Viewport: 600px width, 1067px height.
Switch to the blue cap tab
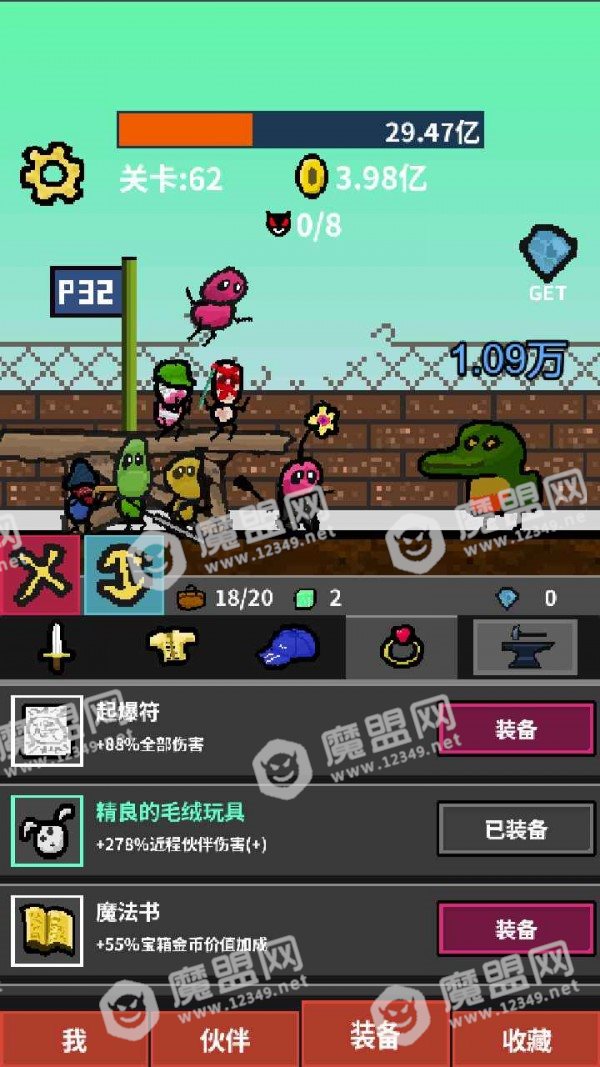pyautogui.click(x=286, y=646)
